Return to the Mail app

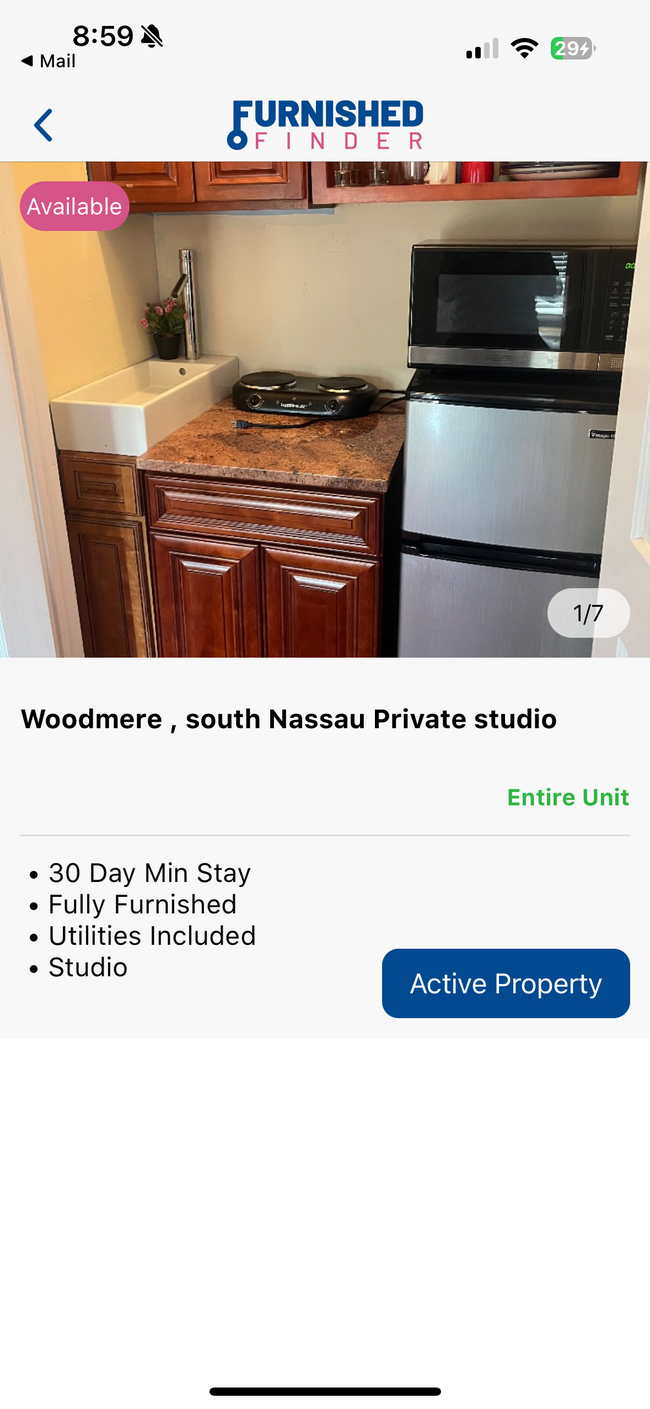coord(48,61)
